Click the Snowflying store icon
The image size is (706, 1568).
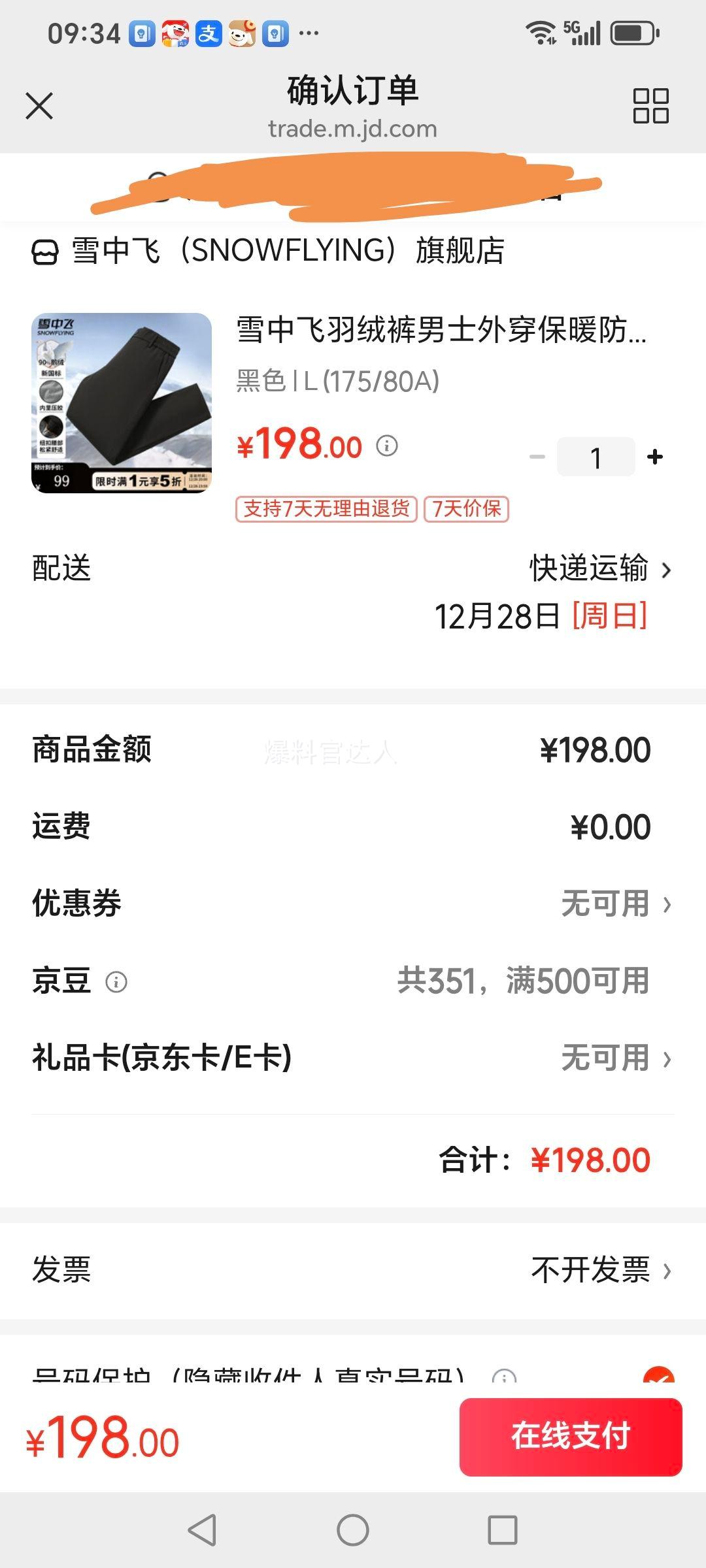coord(42,251)
